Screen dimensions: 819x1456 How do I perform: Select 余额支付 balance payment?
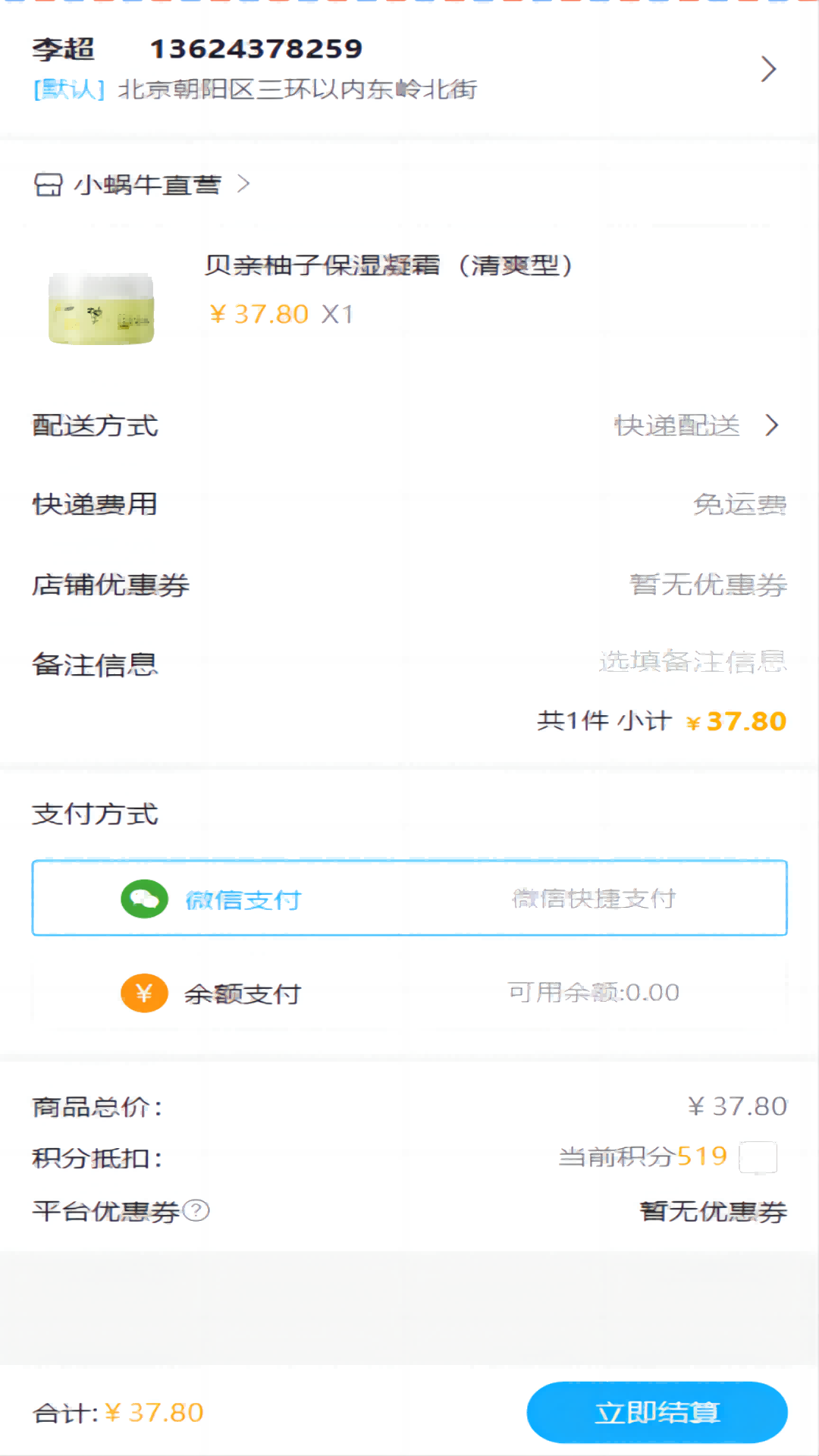point(409,993)
